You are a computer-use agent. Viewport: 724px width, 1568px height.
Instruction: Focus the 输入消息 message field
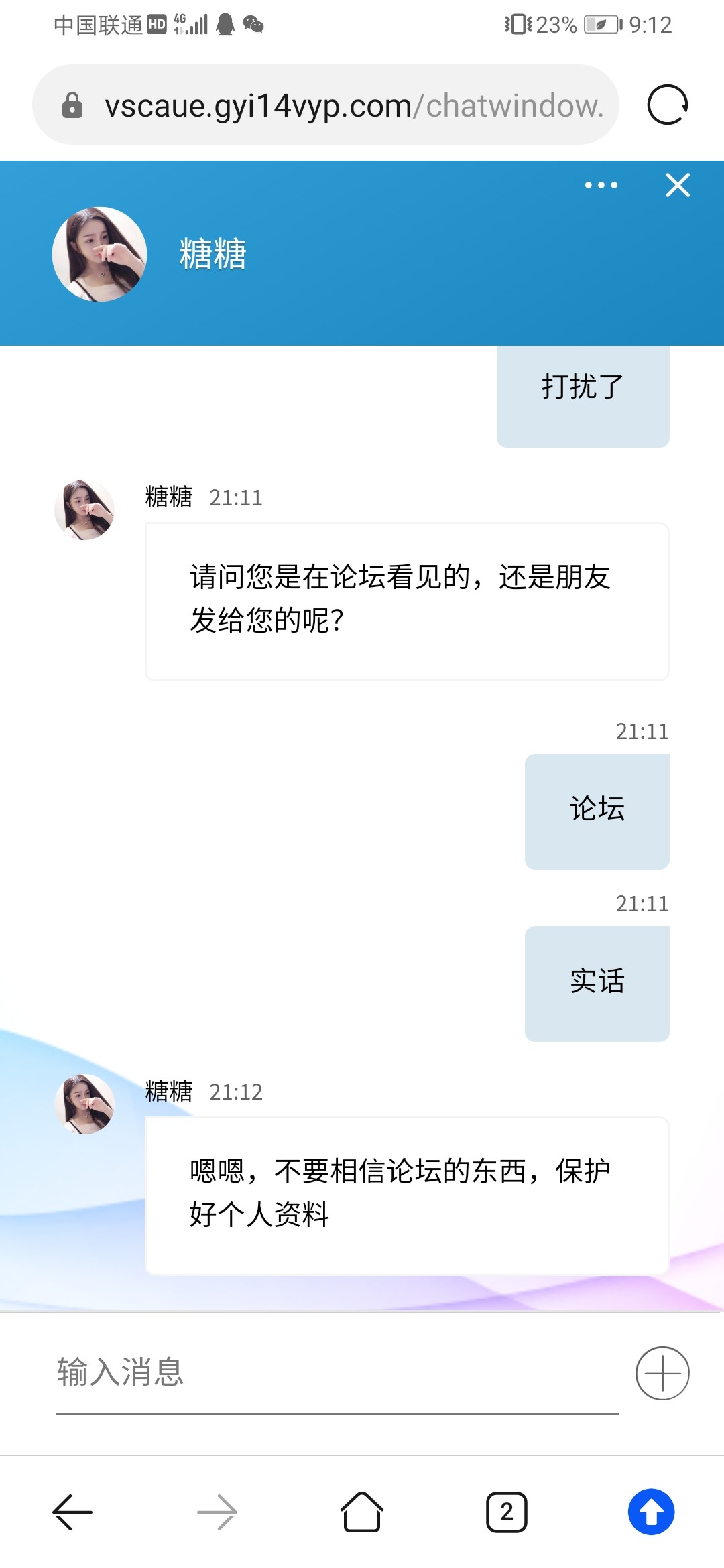335,1372
